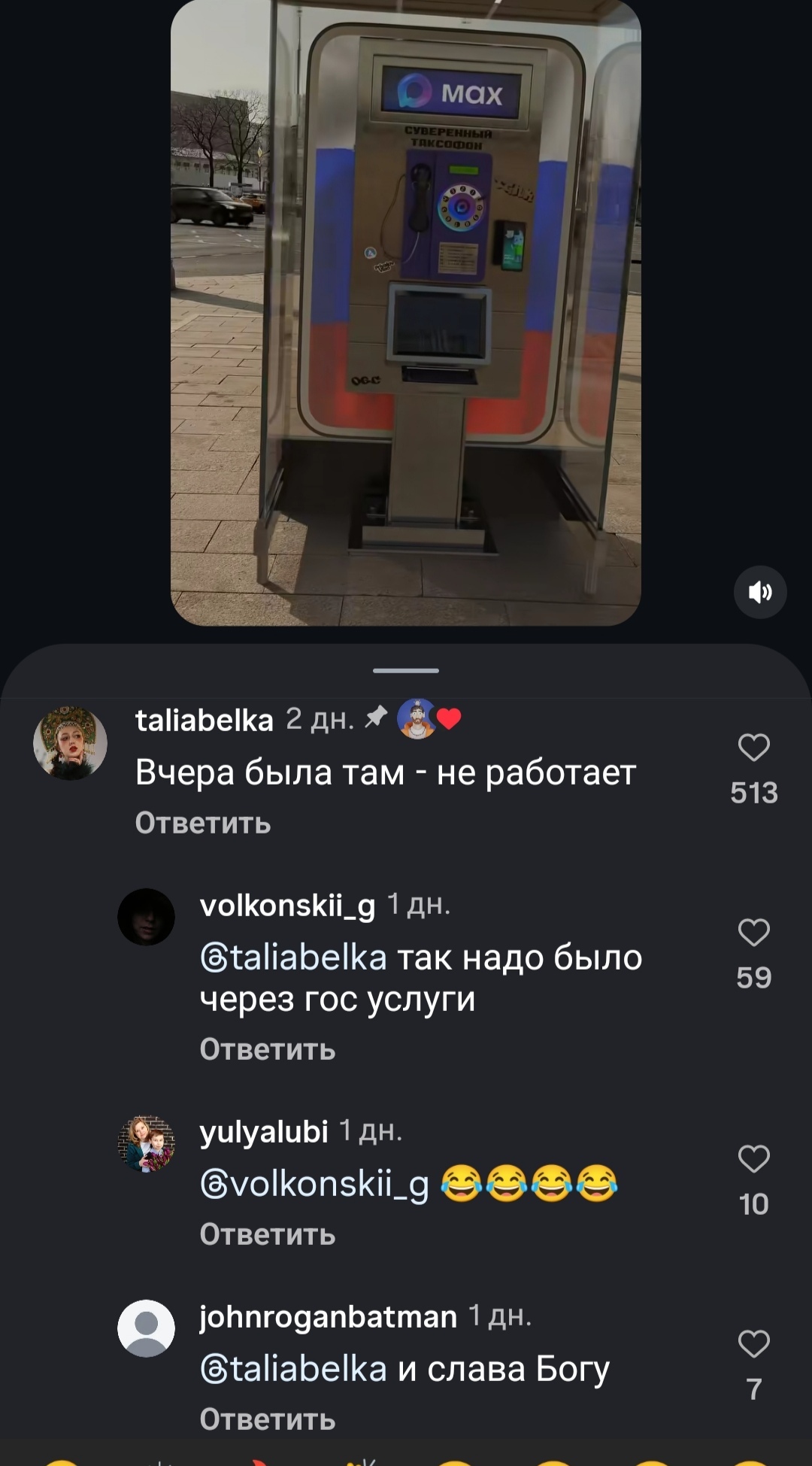
Task: Reply to volkonskii_g's comment
Action: [267, 1049]
